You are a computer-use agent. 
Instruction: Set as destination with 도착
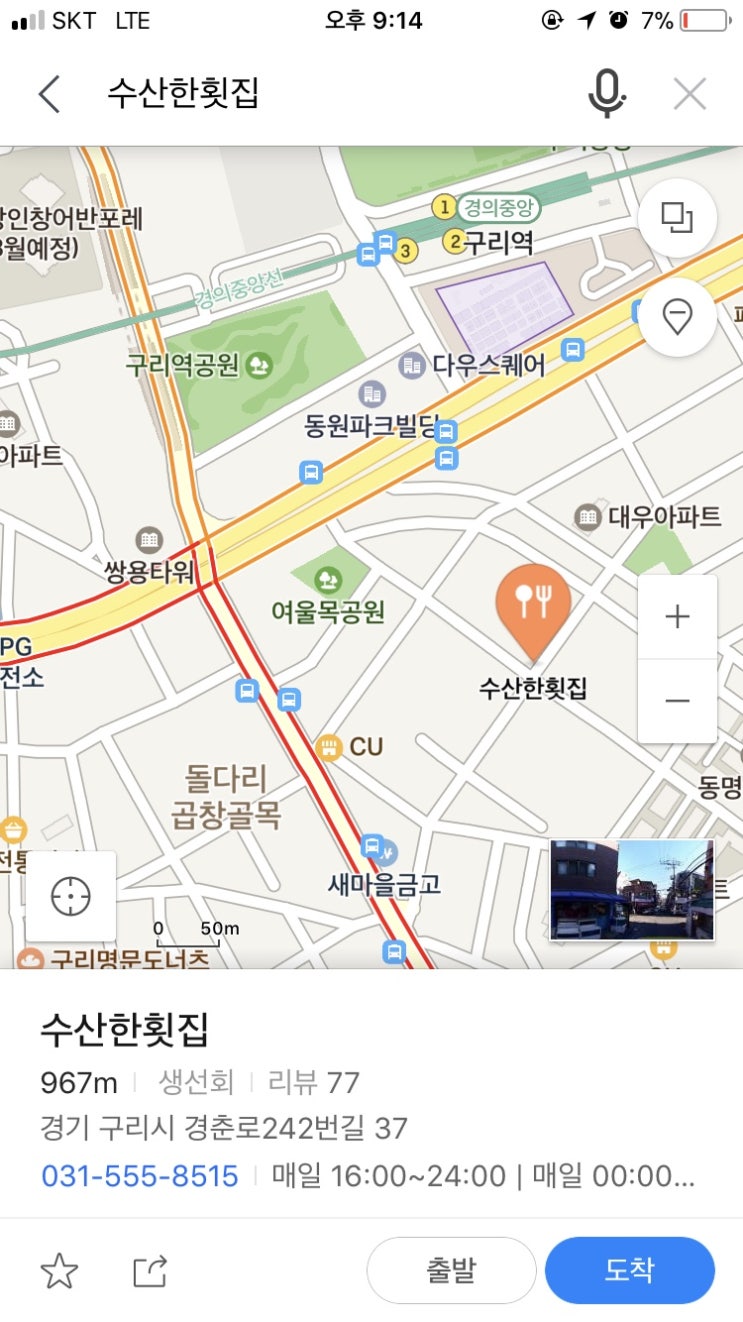(629, 1270)
